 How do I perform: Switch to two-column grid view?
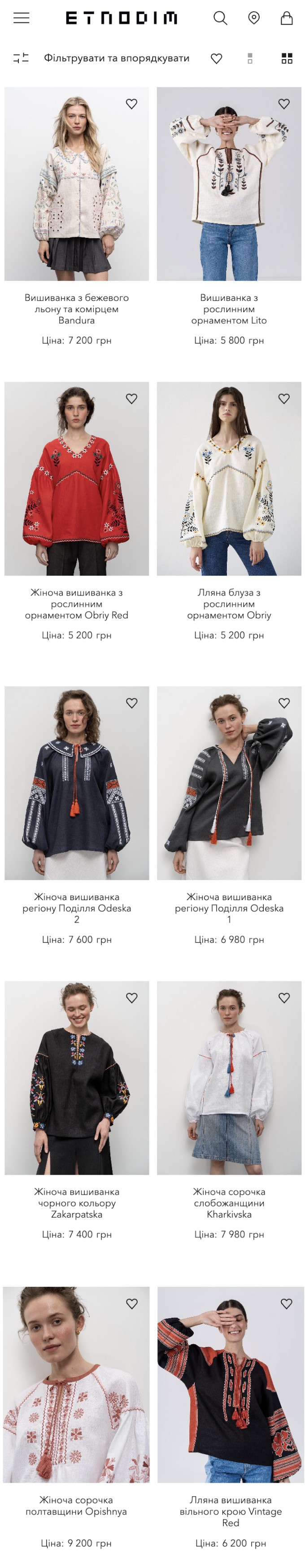coord(287,58)
